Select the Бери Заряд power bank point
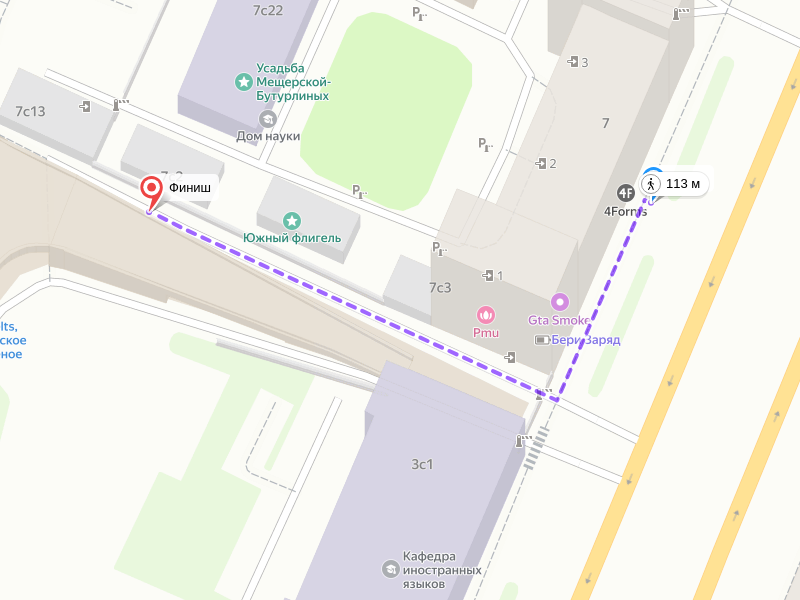This screenshot has height=600, width=800. tap(543, 340)
